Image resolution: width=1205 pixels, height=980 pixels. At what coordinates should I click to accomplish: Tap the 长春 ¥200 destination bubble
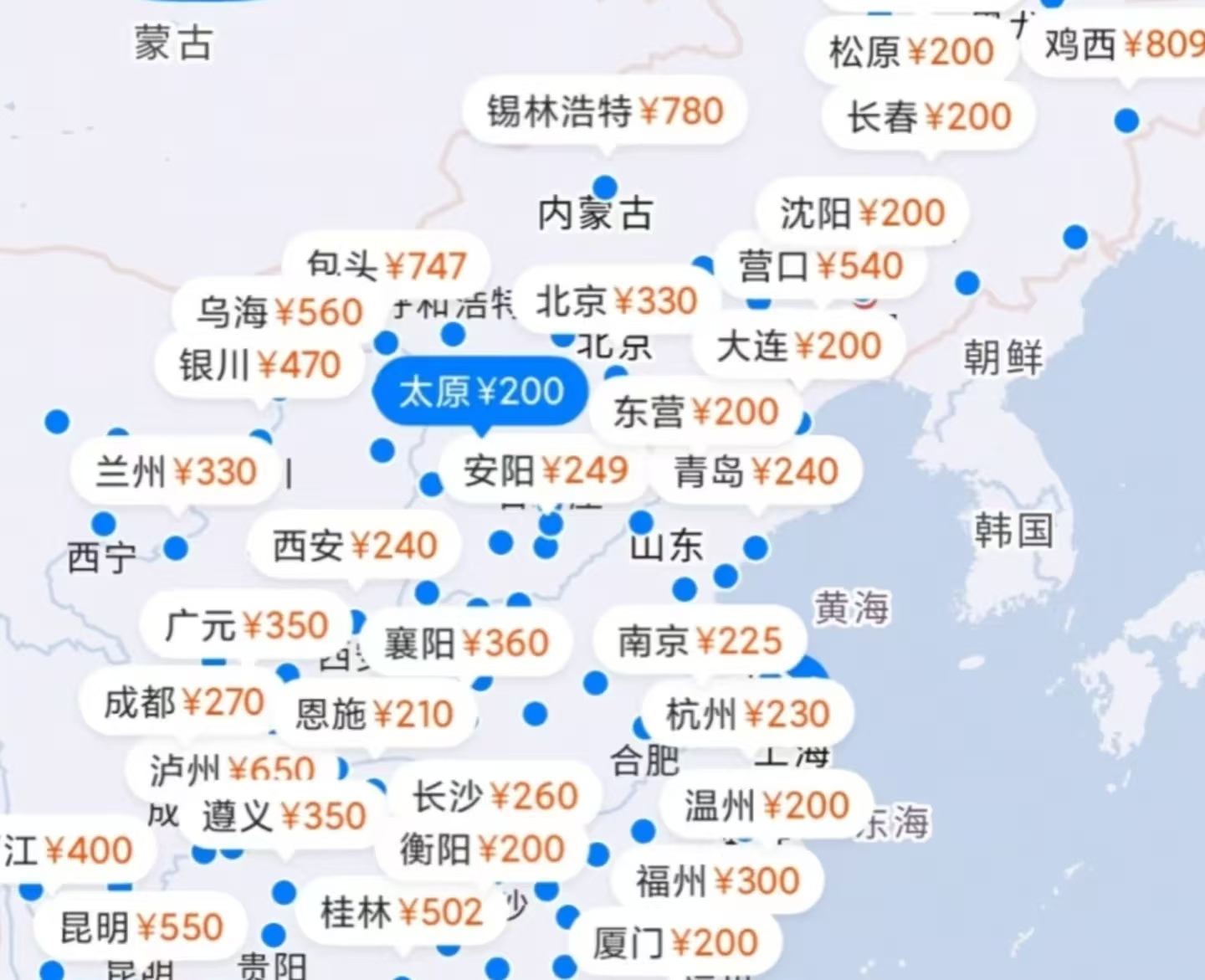pyautogui.click(x=929, y=117)
